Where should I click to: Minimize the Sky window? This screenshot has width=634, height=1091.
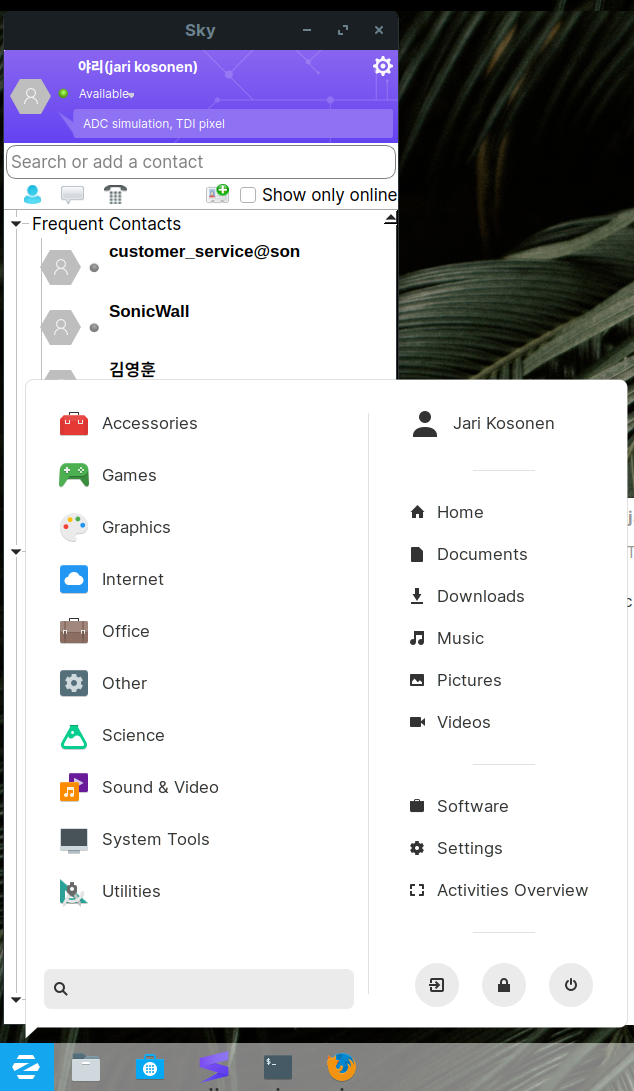click(306, 31)
